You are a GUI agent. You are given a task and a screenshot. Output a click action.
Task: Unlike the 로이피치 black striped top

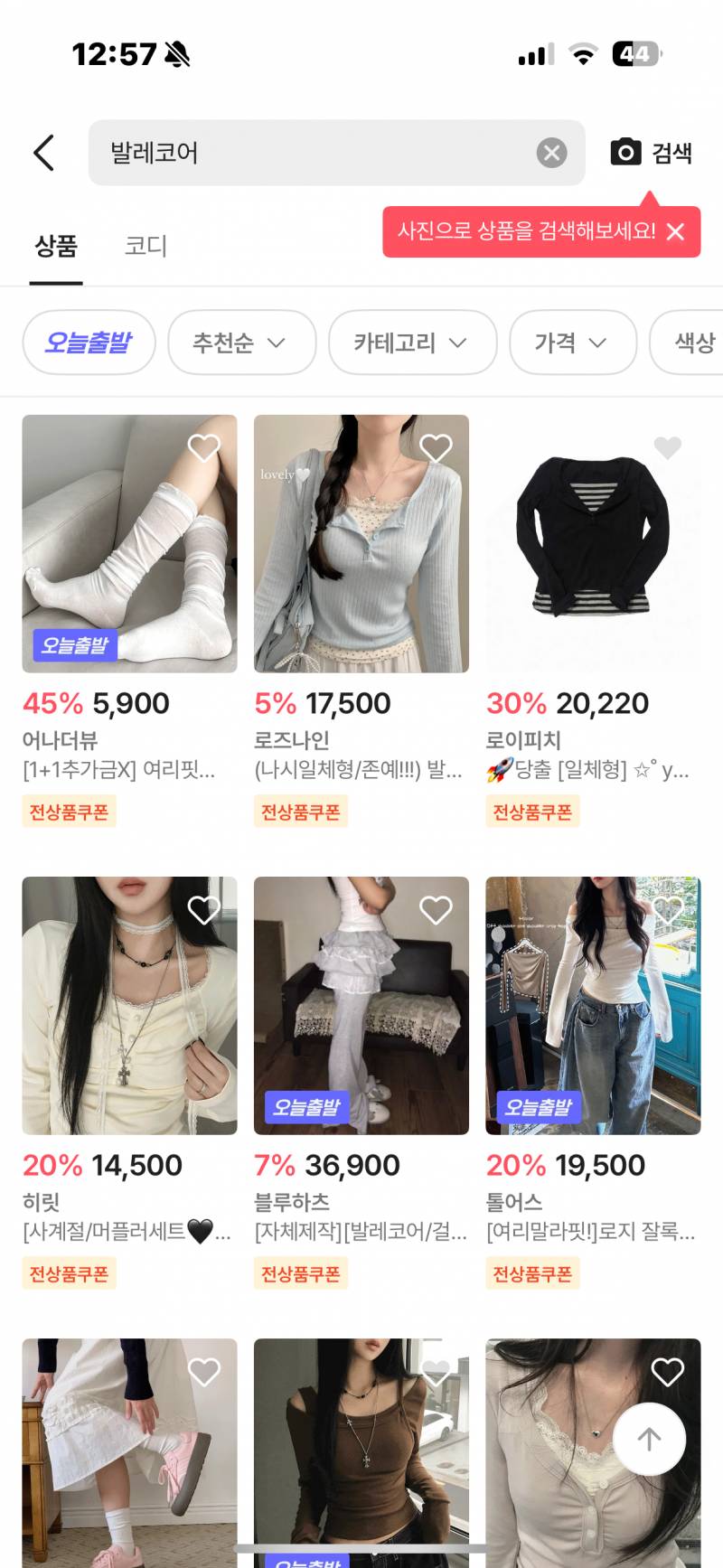(x=668, y=446)
